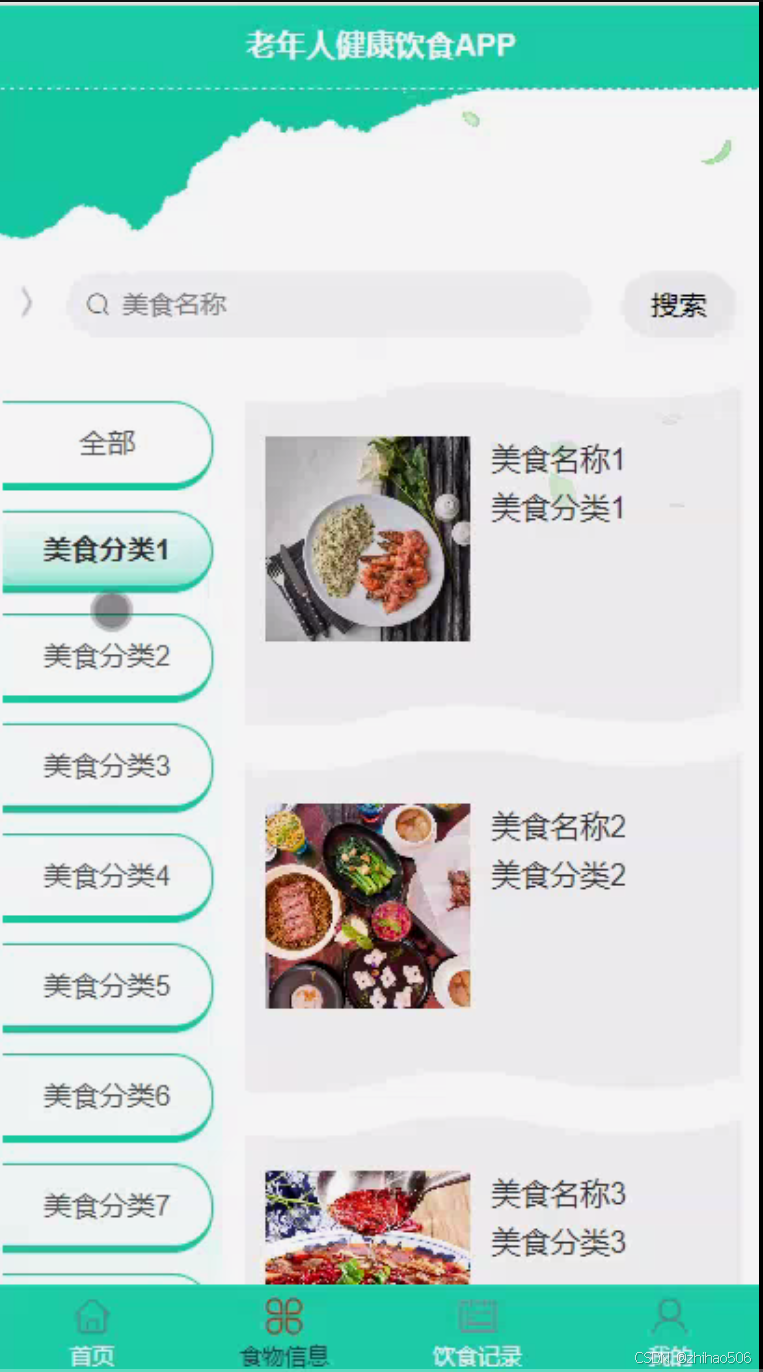Choose the 美食分类4 category
This screenshot has width=763, height=1372.
[x=107, y=877]
